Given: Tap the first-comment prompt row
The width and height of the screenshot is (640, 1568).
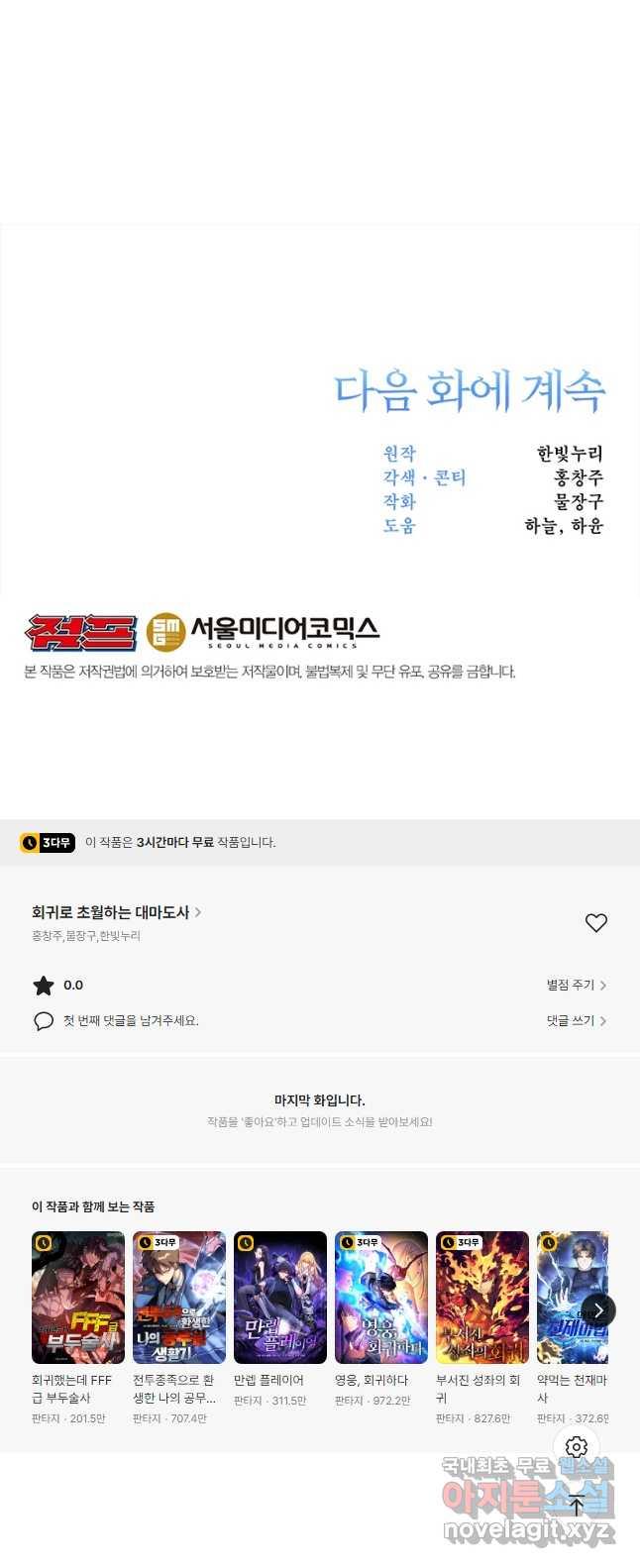Looking at the screenshot, I should point(129,1020).
